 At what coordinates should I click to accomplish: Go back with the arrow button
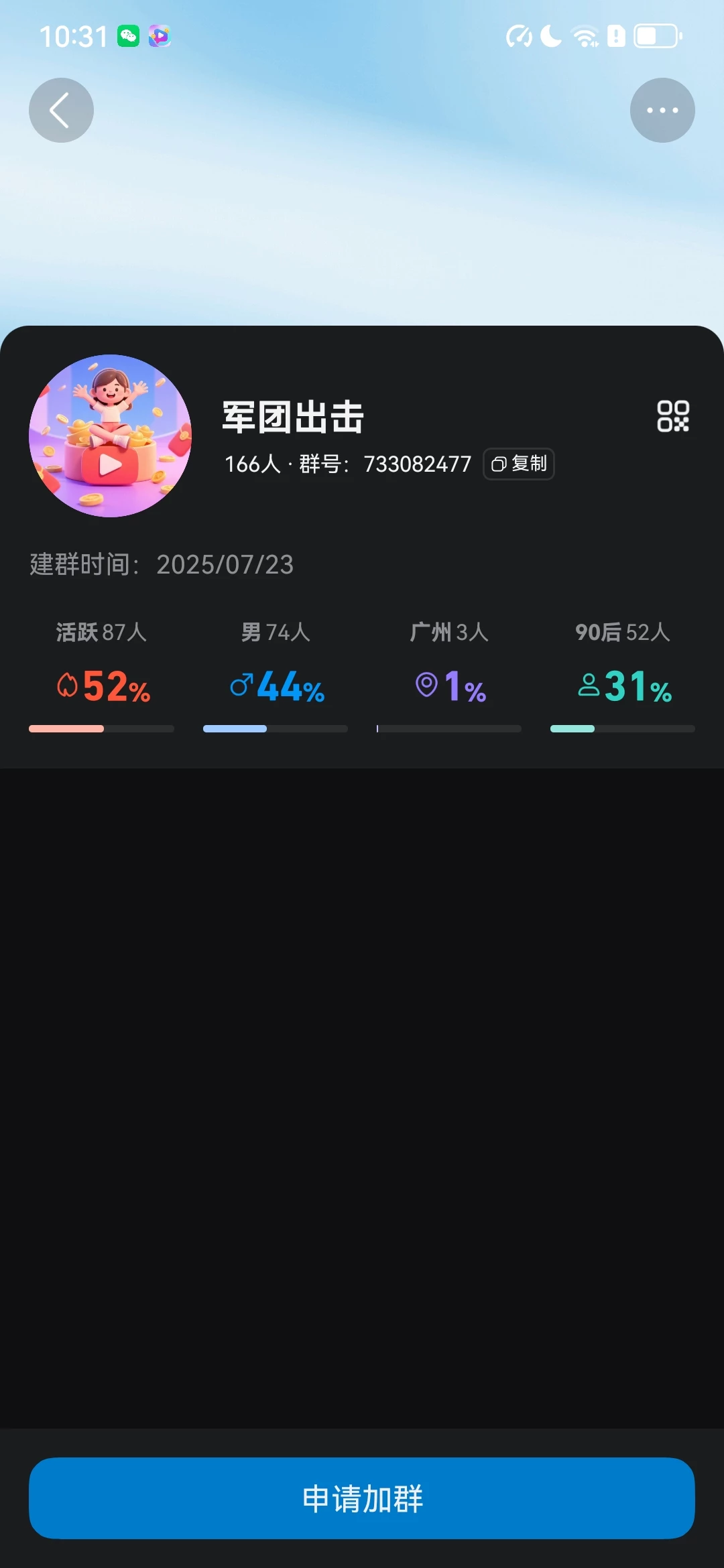61,110
